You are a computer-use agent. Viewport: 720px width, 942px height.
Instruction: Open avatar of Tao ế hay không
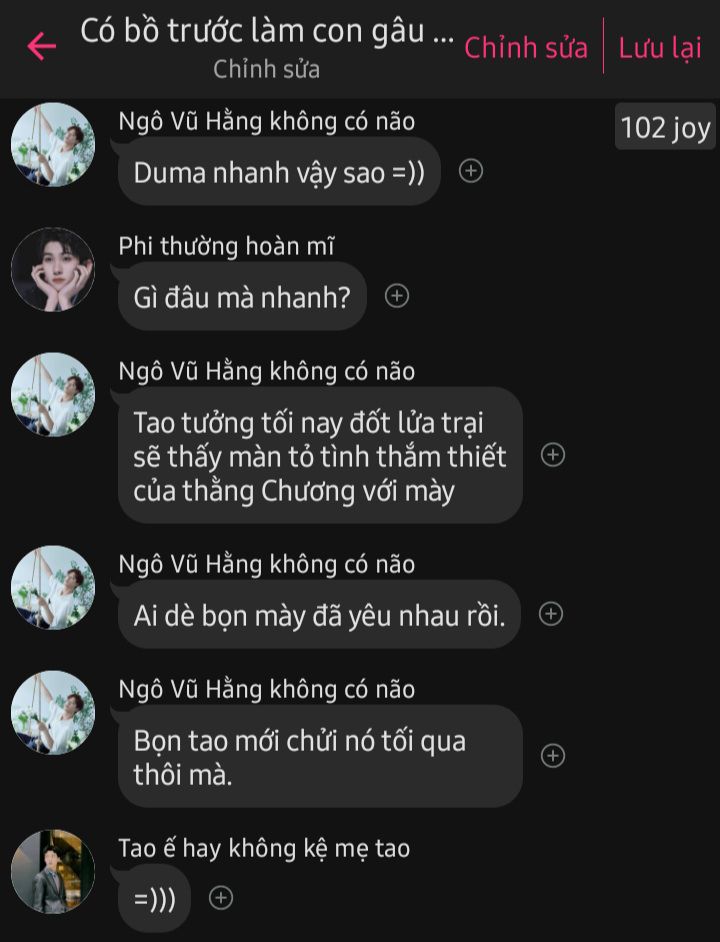tap(53, 872)
